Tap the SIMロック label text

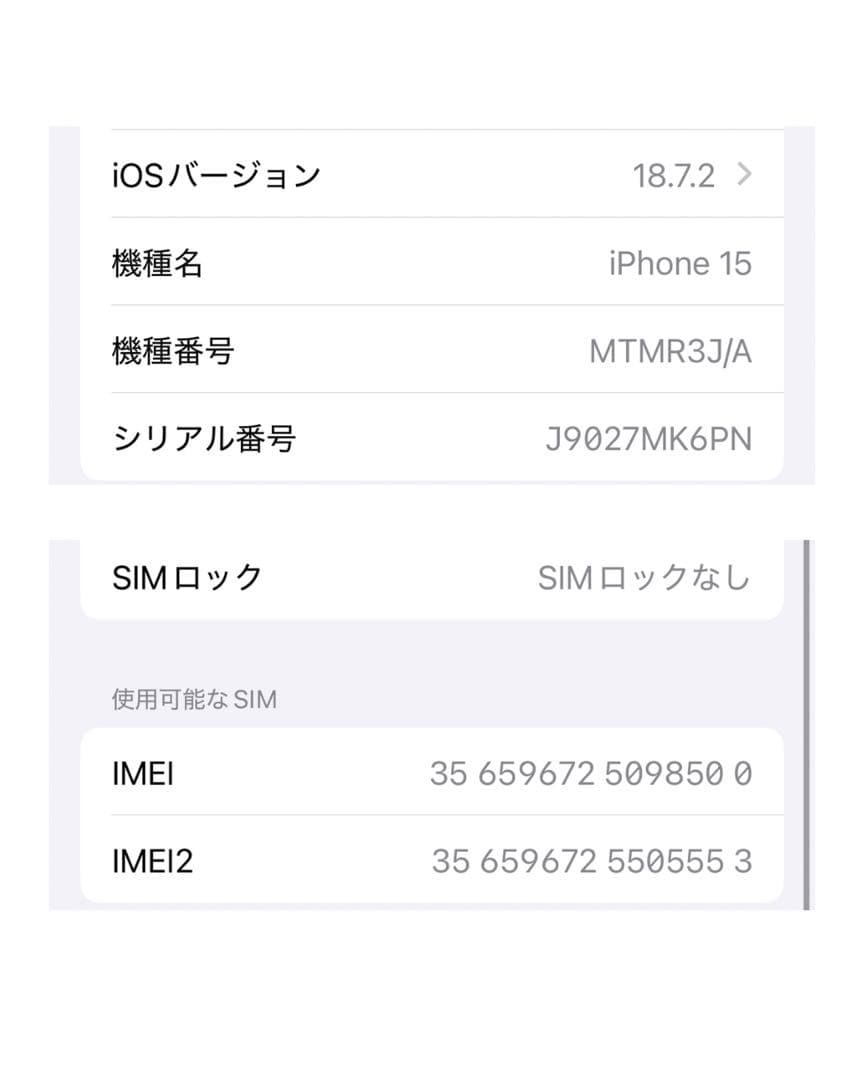(187, 577)
